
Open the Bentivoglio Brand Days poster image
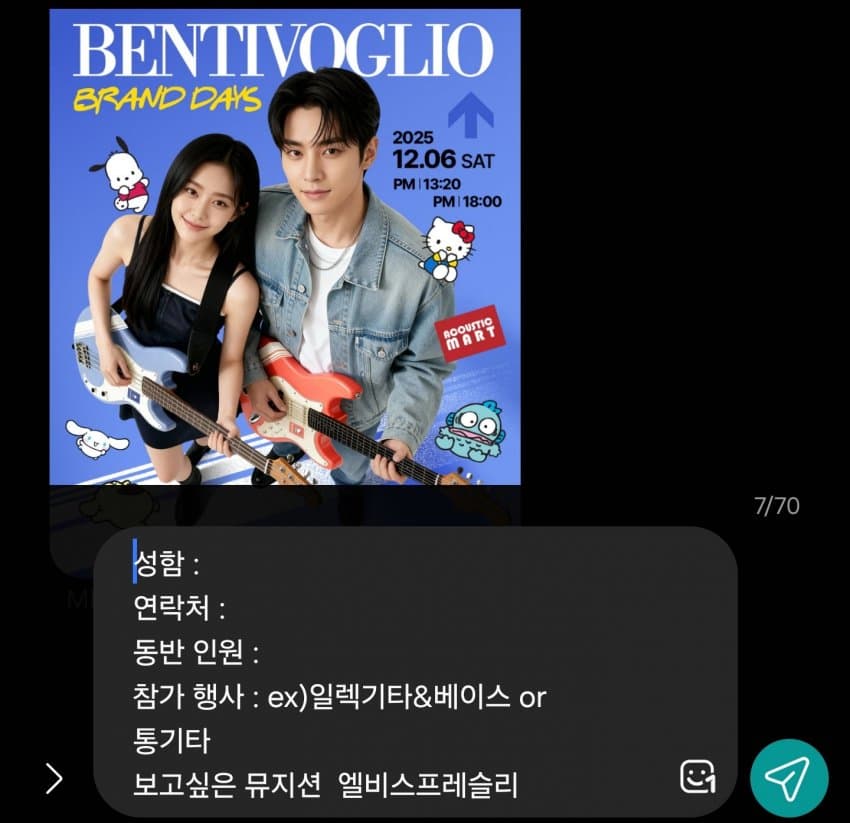click(285, 247)
